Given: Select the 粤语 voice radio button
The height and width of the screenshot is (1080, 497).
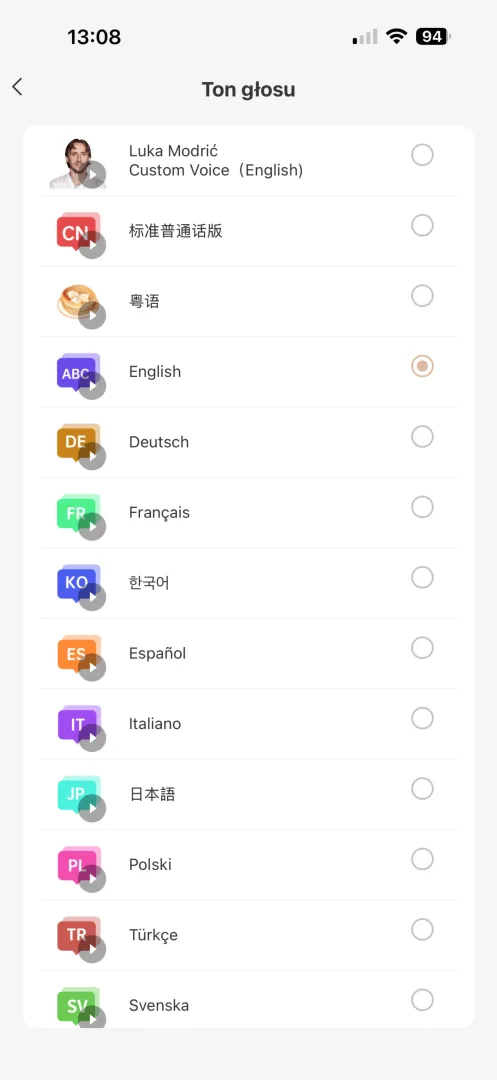Looking at the screenshot, I should tap(422, 296).
